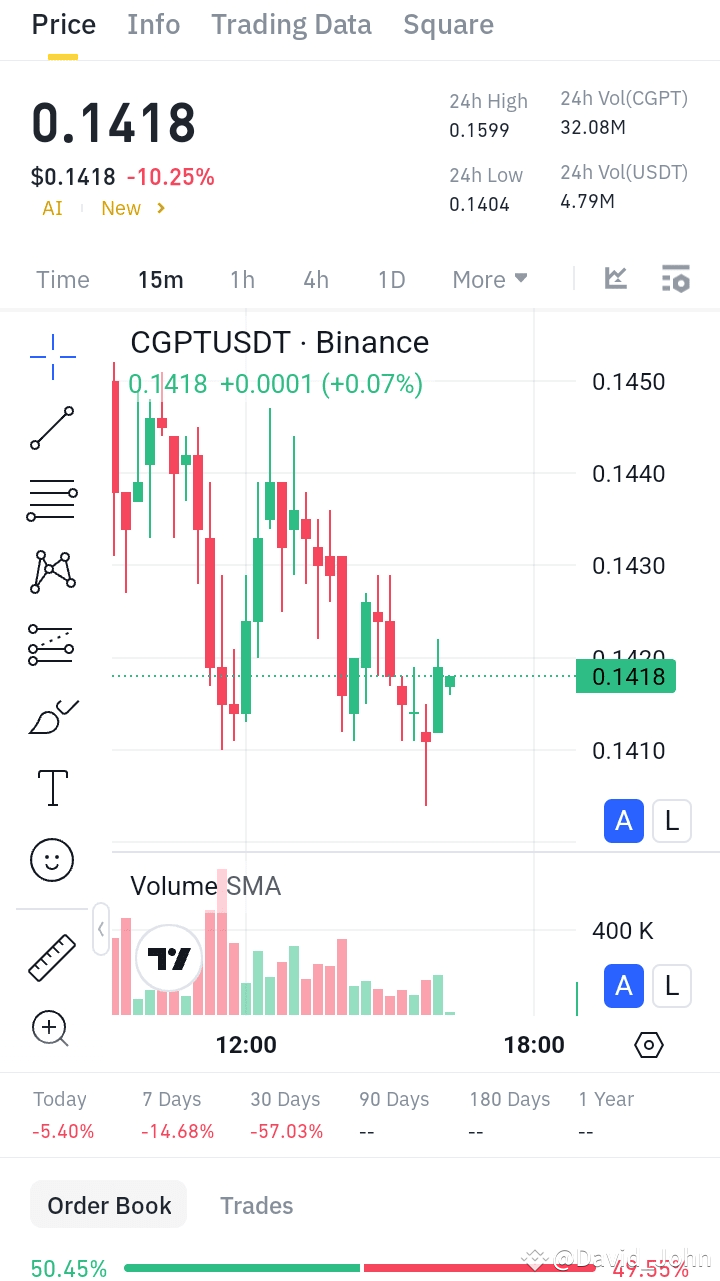Toggle auto scale with the A button
This screenshot has height=1281, width=720.
623,821
